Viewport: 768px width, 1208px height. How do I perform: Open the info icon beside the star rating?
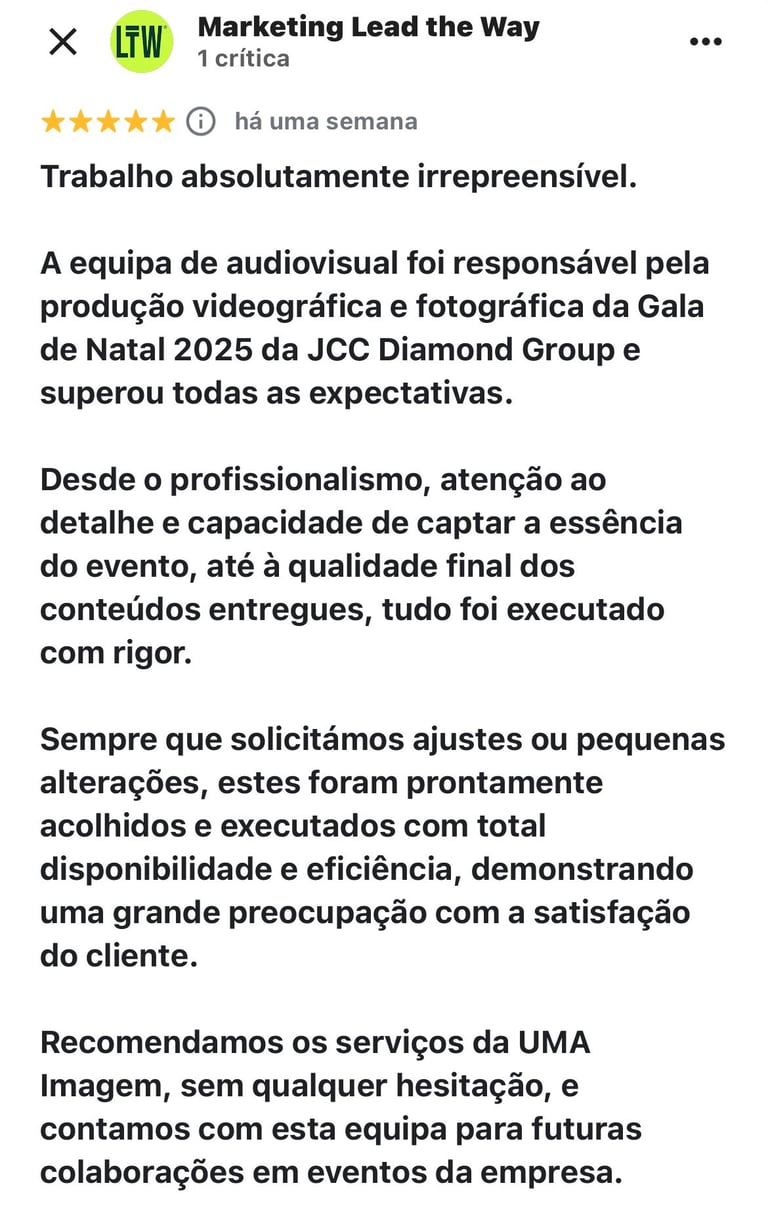click(x=201, y=122)
